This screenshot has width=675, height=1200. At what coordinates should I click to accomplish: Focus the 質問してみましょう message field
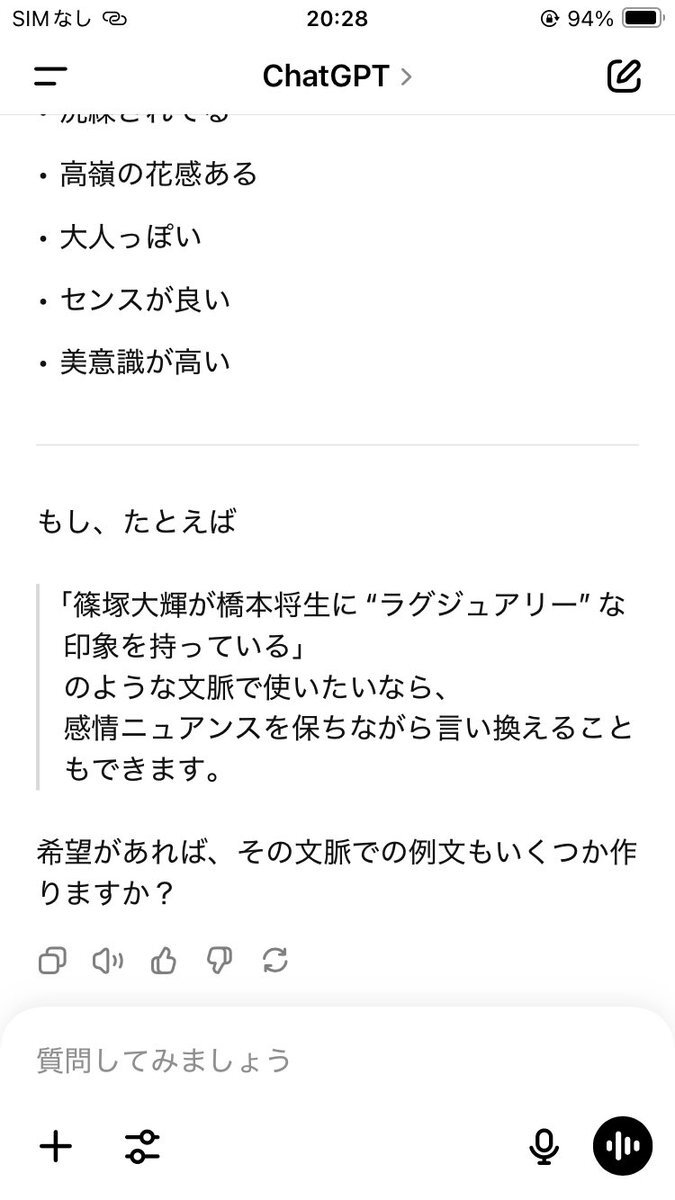(x=300, y=1060)
